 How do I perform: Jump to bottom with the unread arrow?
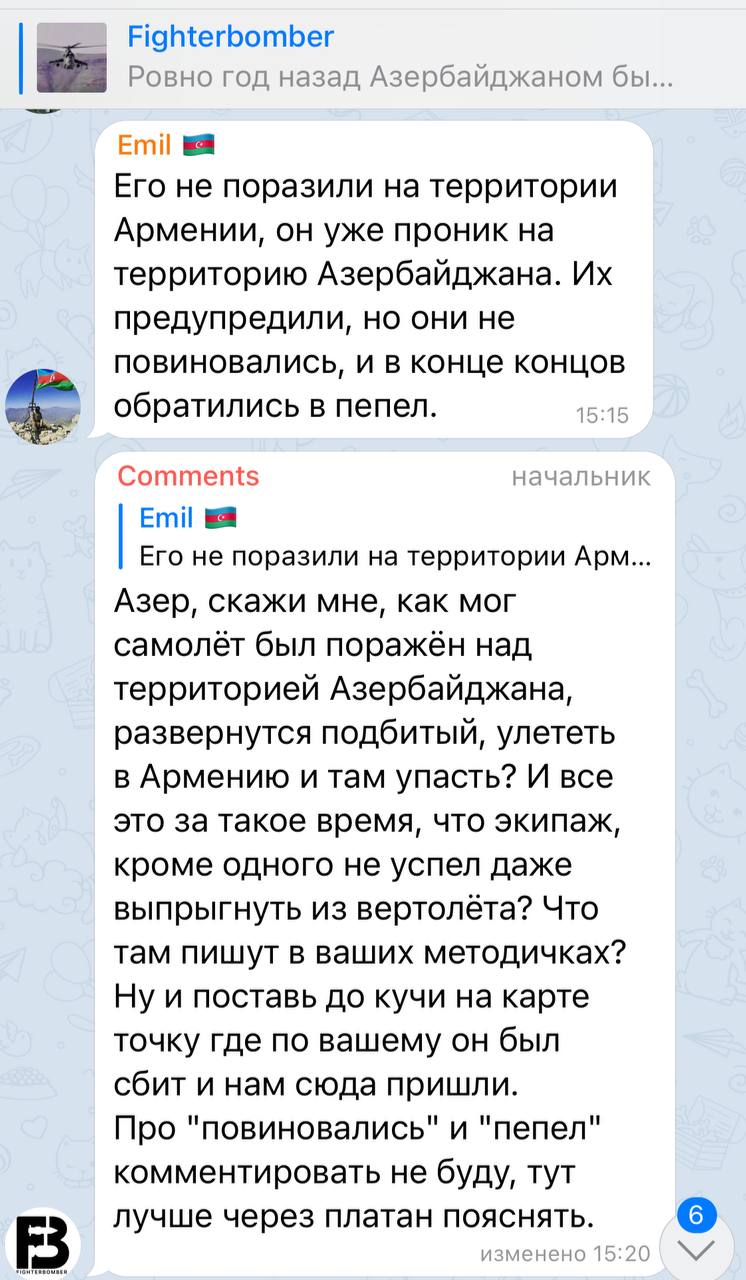tap(697, 1247)
